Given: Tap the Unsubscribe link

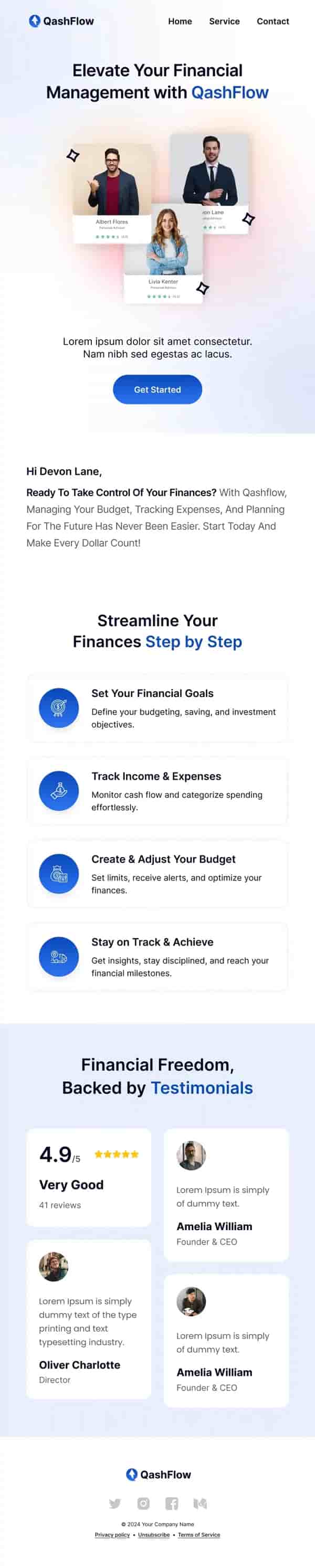Looking at the screenshot, I should pos(153,1534).
